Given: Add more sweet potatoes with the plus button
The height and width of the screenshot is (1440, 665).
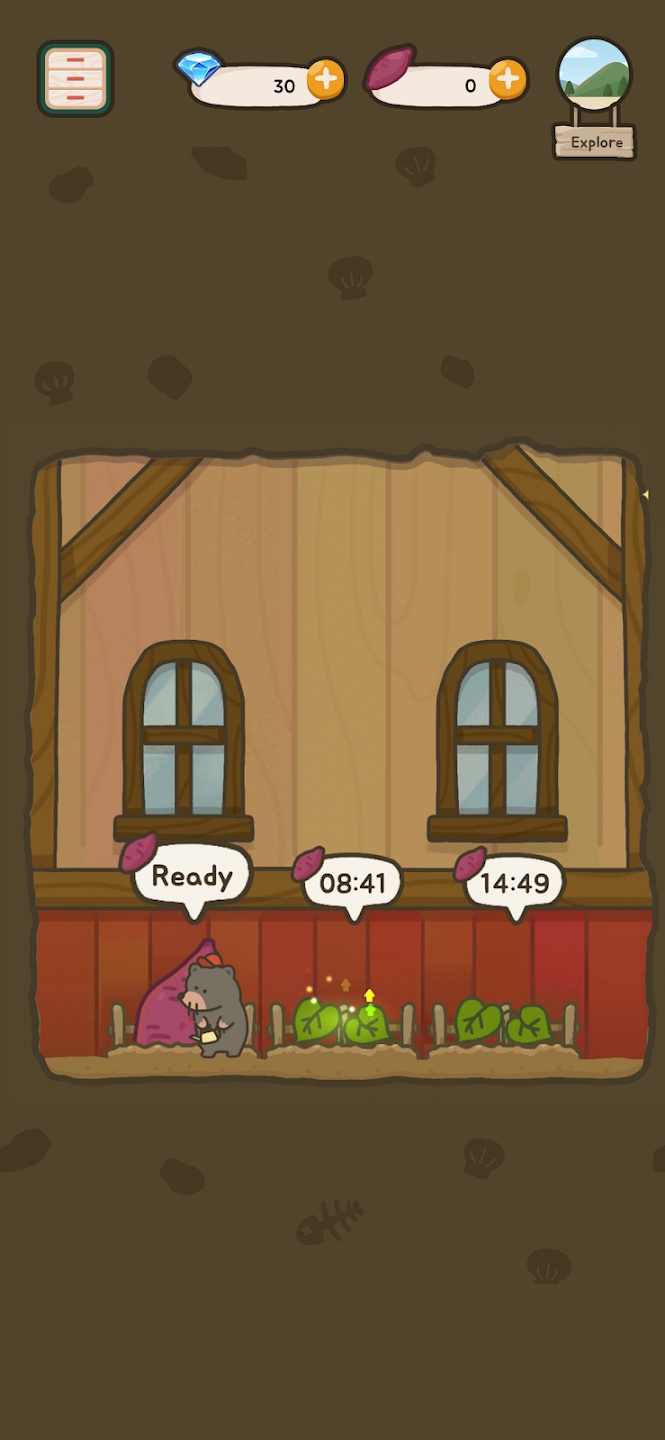Looking at the screenshot, I should coord(507,79).
